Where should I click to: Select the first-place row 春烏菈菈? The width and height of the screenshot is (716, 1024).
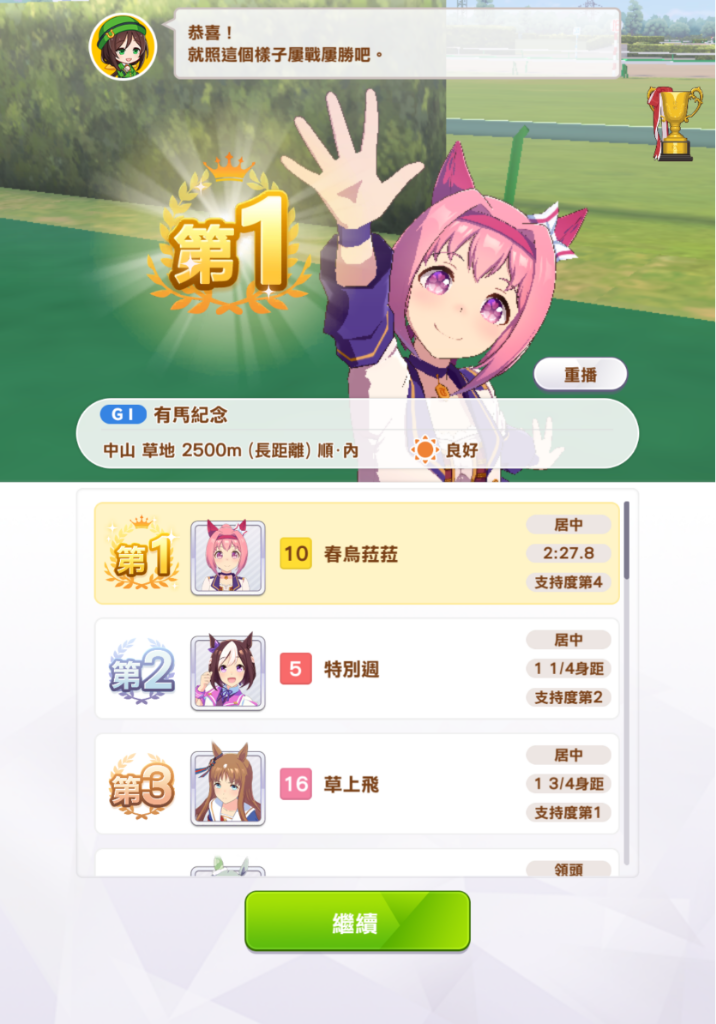(356, 554)
